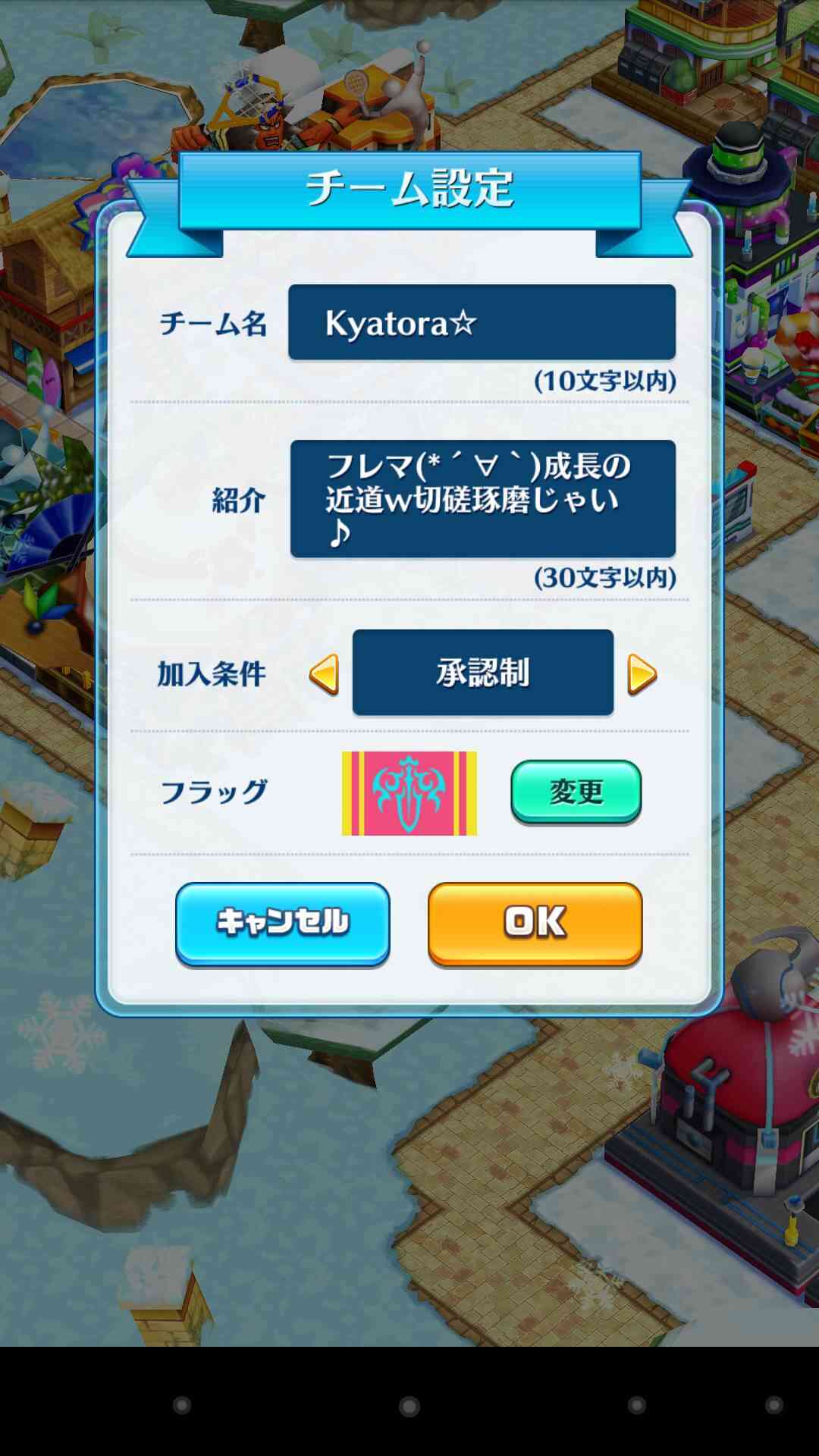Tap キャンセル to cancel the team settings

click(x=282, y=924)
